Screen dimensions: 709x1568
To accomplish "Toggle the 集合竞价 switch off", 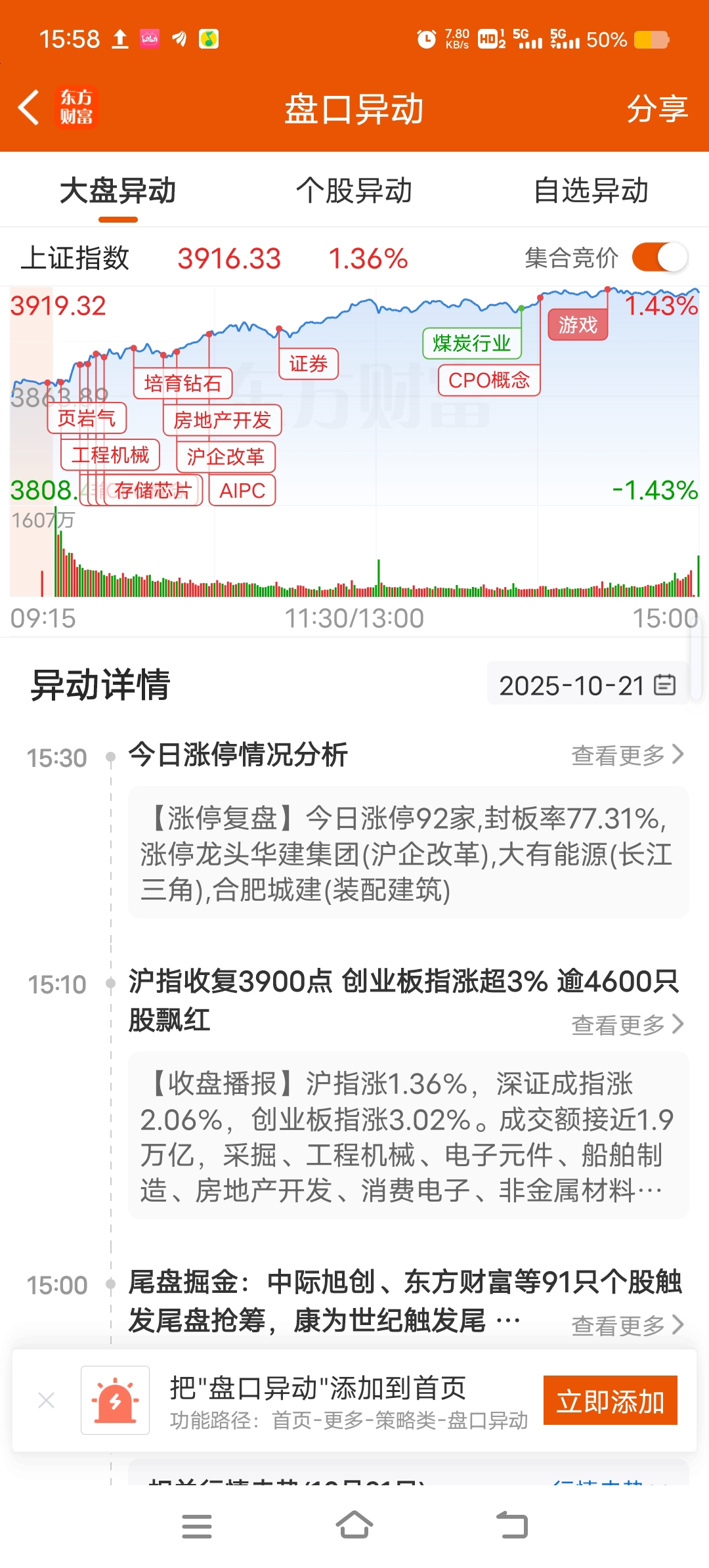I will (x=659, y=257).
